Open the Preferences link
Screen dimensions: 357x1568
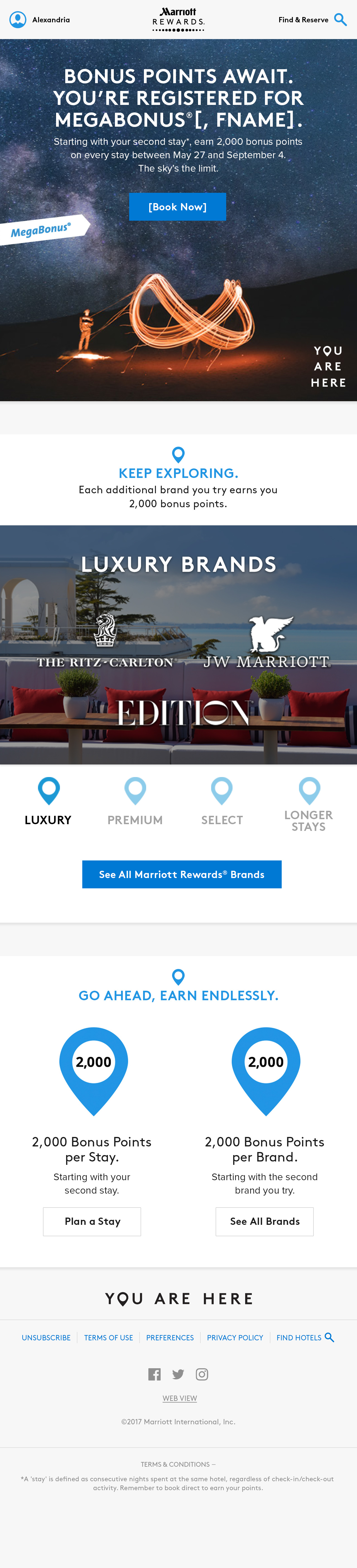(170, 1337)
